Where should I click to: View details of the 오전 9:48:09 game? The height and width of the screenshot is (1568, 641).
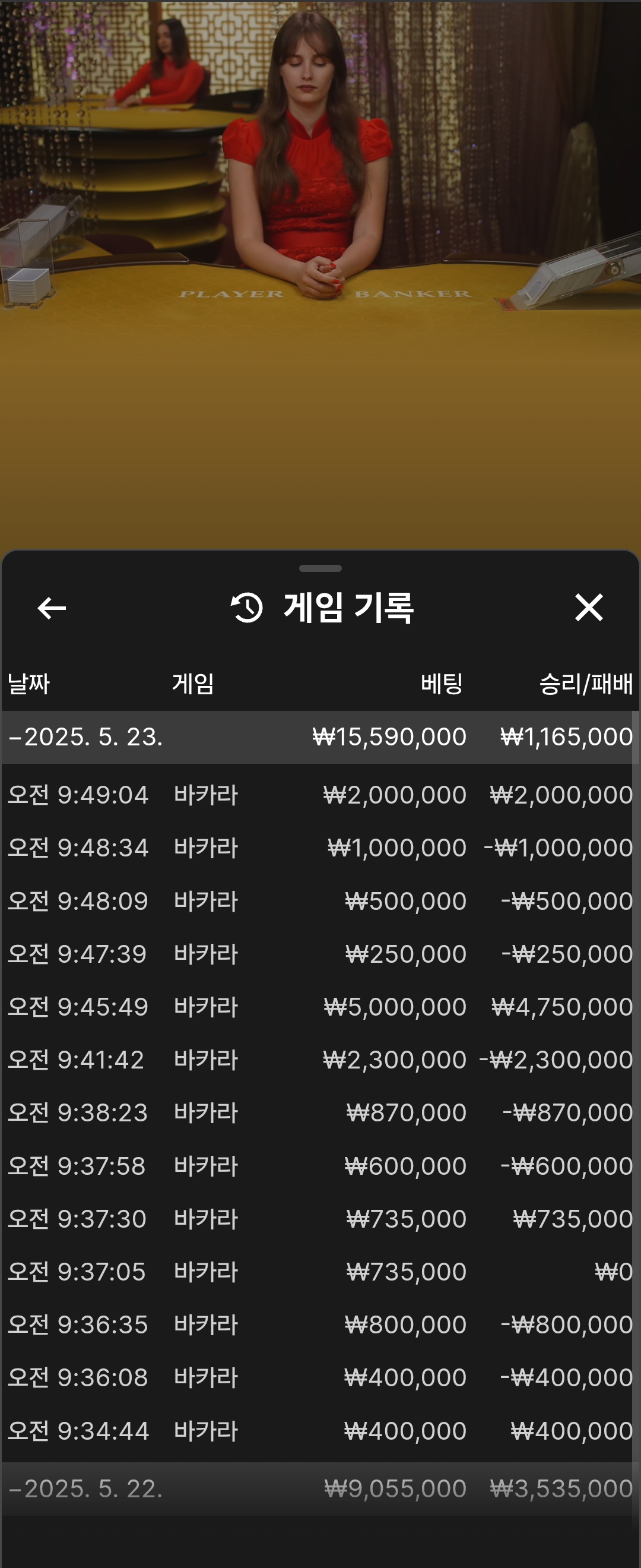point(320,901)
